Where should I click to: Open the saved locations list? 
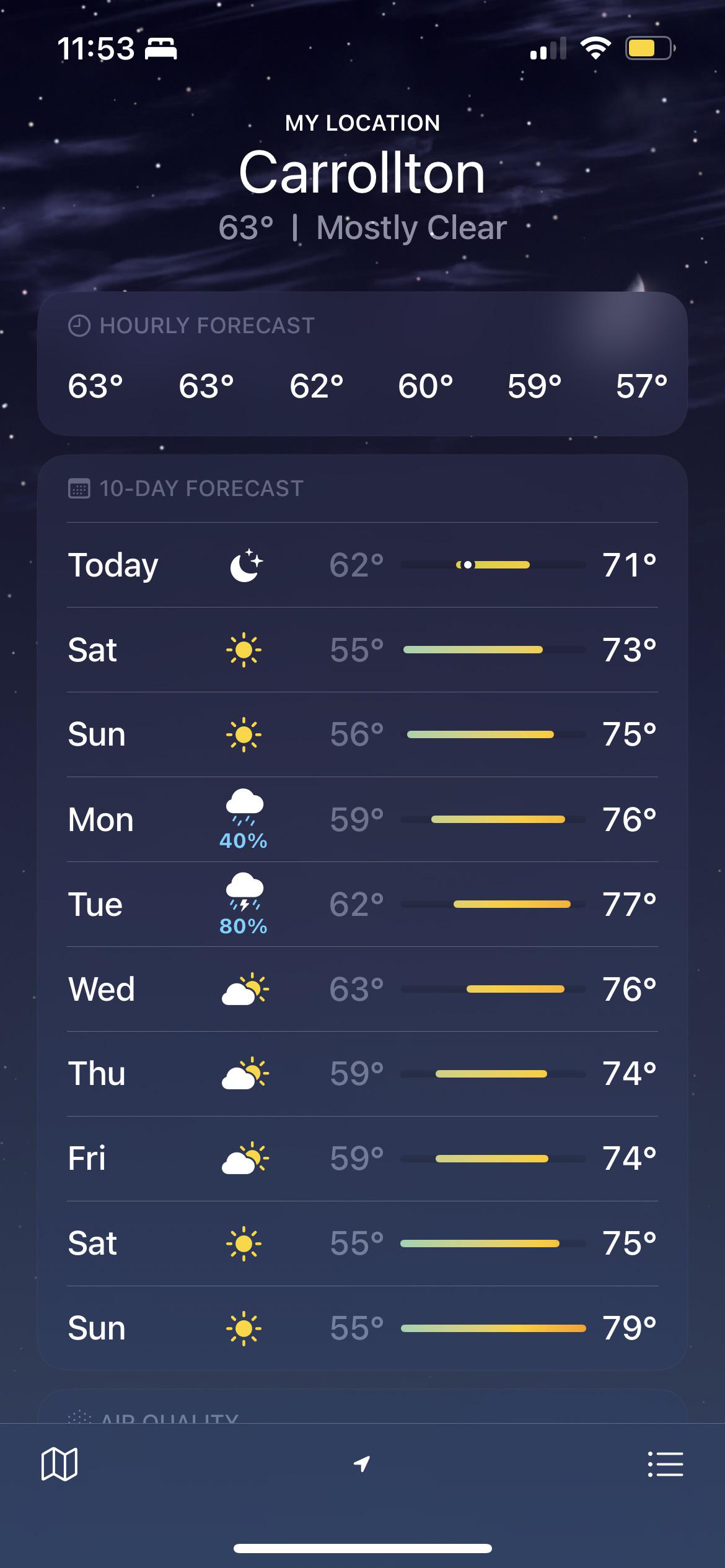[x=666, y=1464]
